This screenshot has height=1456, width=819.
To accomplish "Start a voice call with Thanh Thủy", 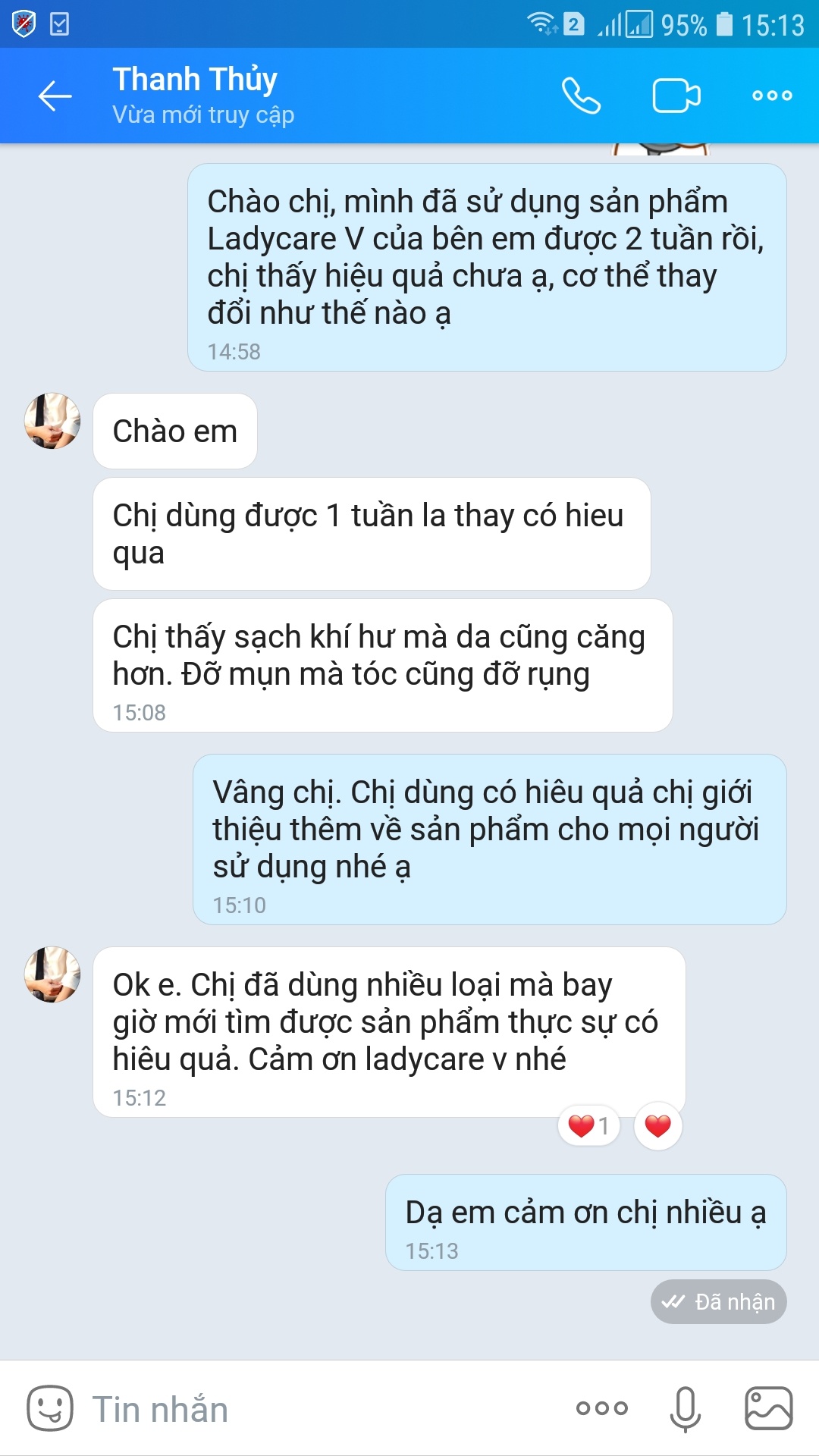I will tap(581, 96).
